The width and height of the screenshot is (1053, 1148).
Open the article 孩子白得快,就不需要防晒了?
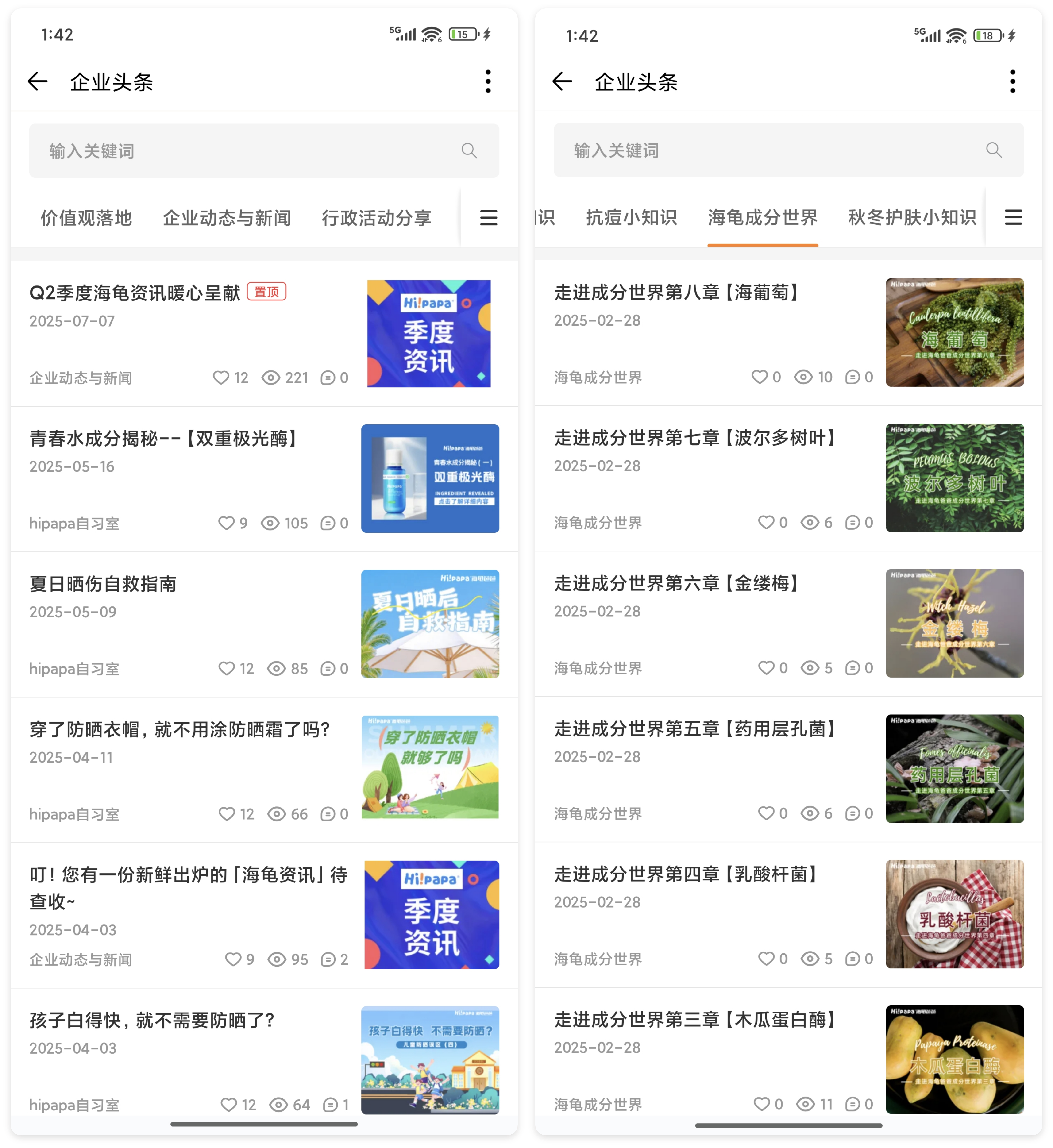(153, 1020)
